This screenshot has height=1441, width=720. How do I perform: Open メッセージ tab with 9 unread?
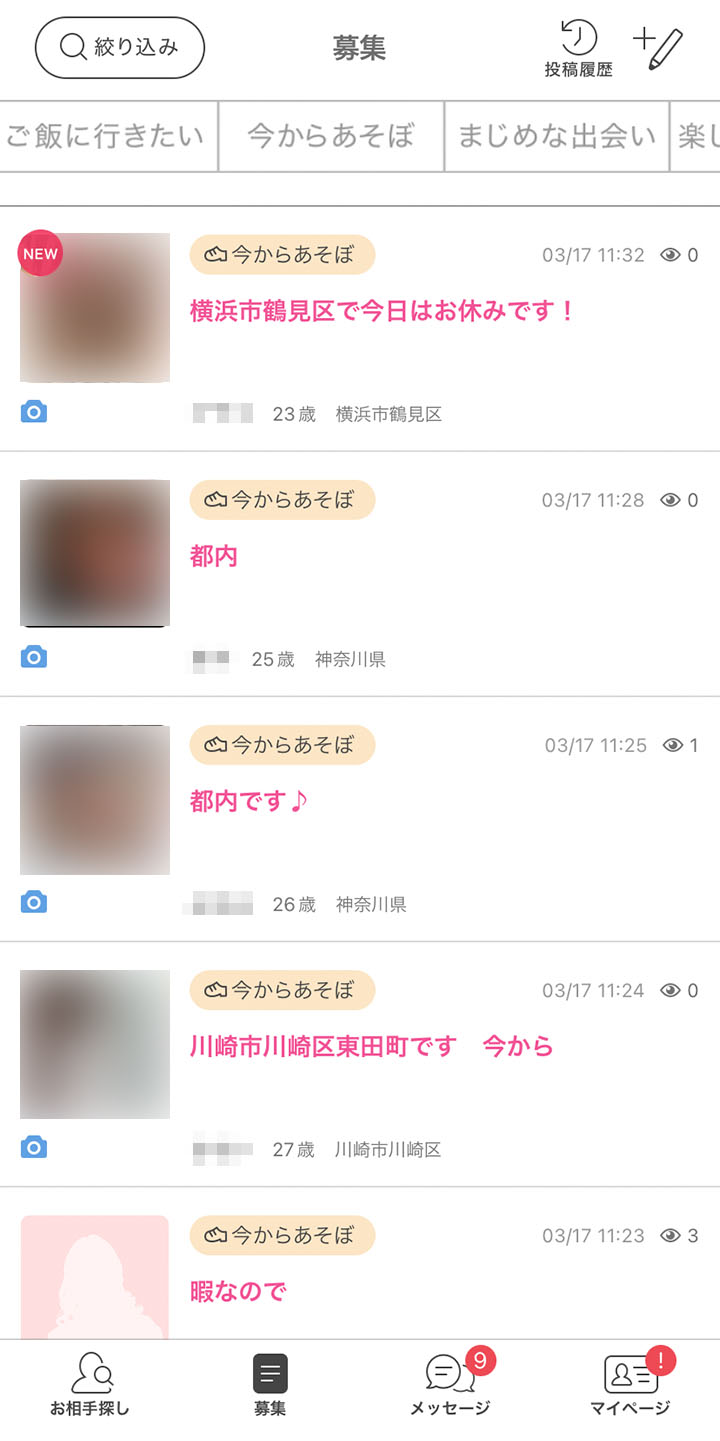(450, 1385)
